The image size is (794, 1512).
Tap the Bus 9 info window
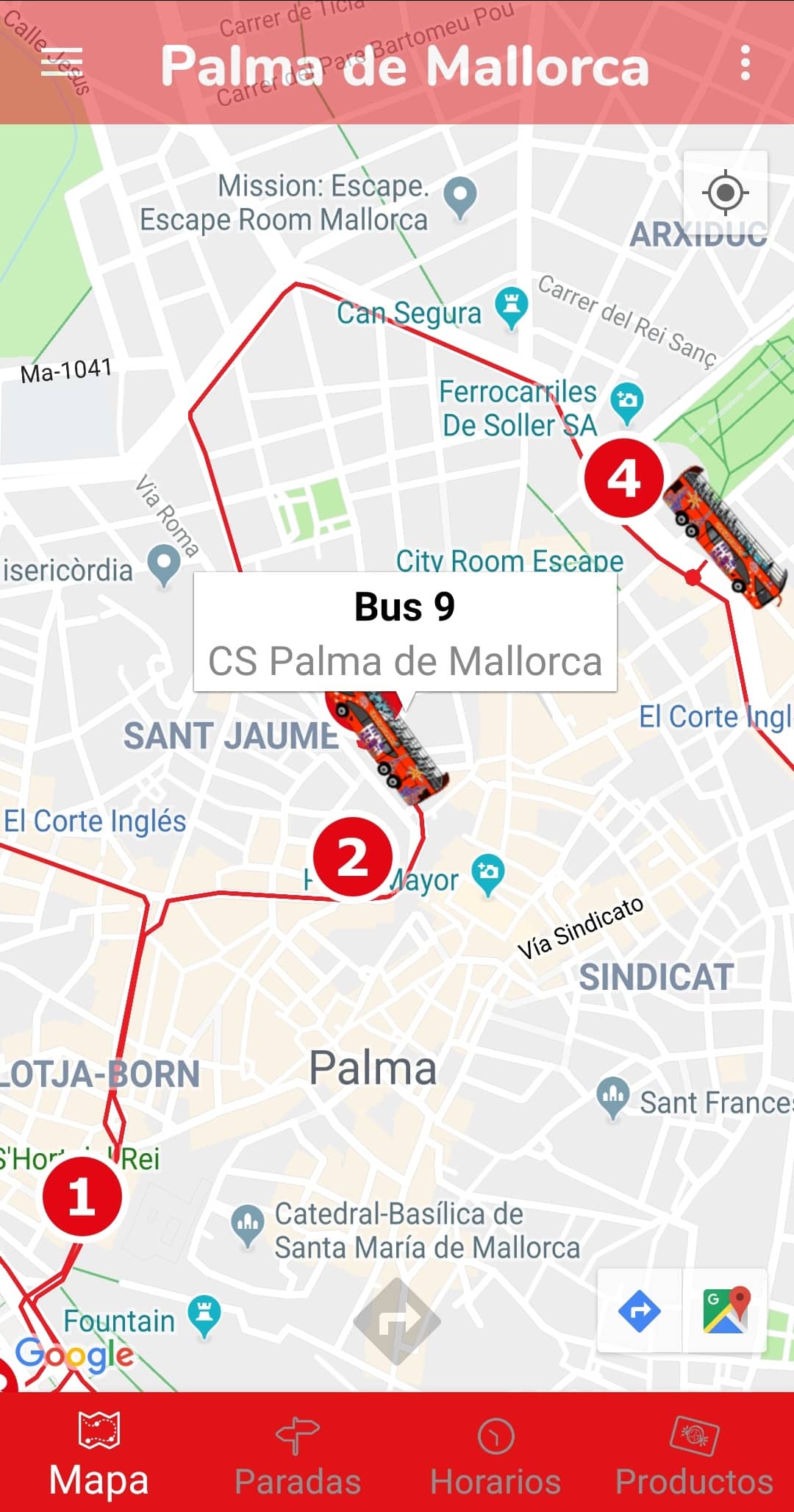[405, 632]
